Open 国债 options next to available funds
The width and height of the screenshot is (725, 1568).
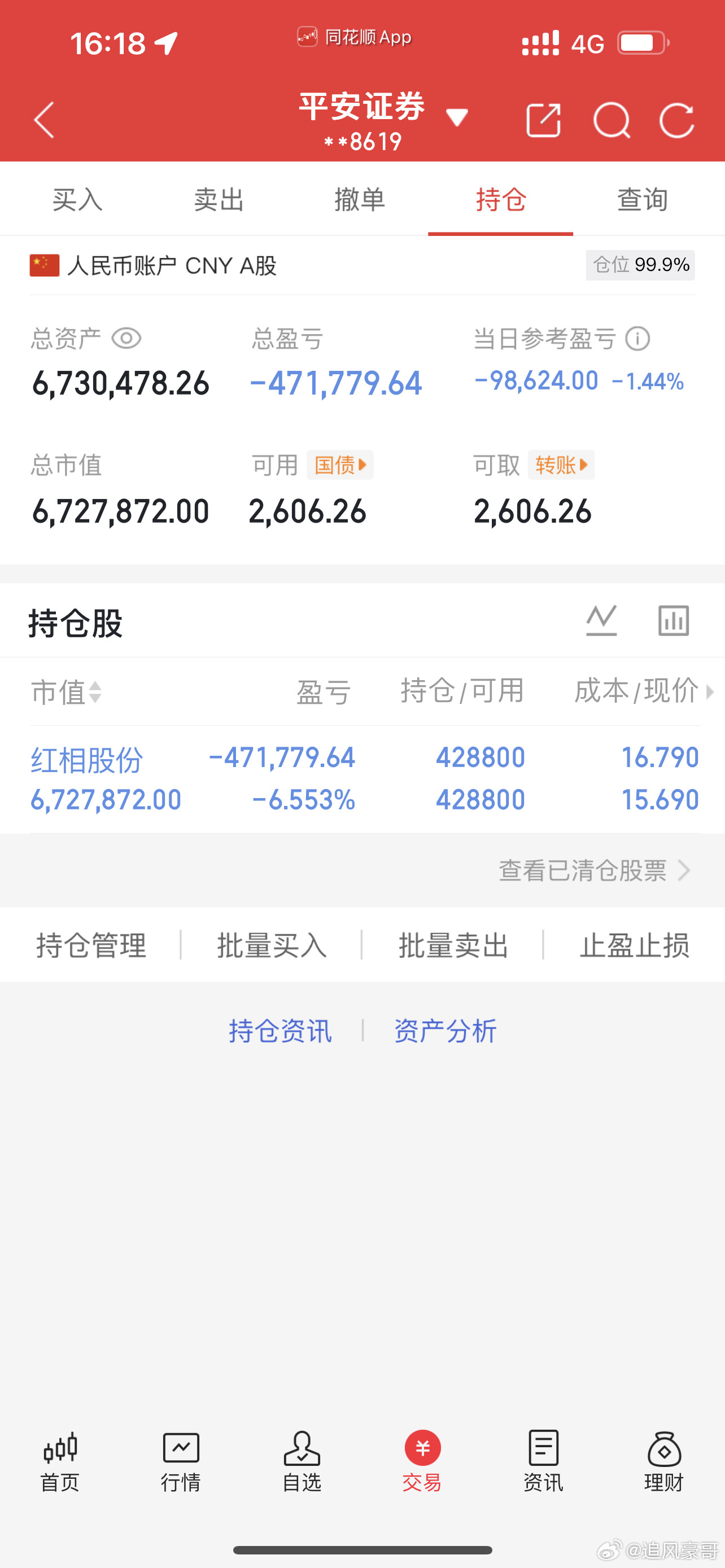[x=340, y=465]
